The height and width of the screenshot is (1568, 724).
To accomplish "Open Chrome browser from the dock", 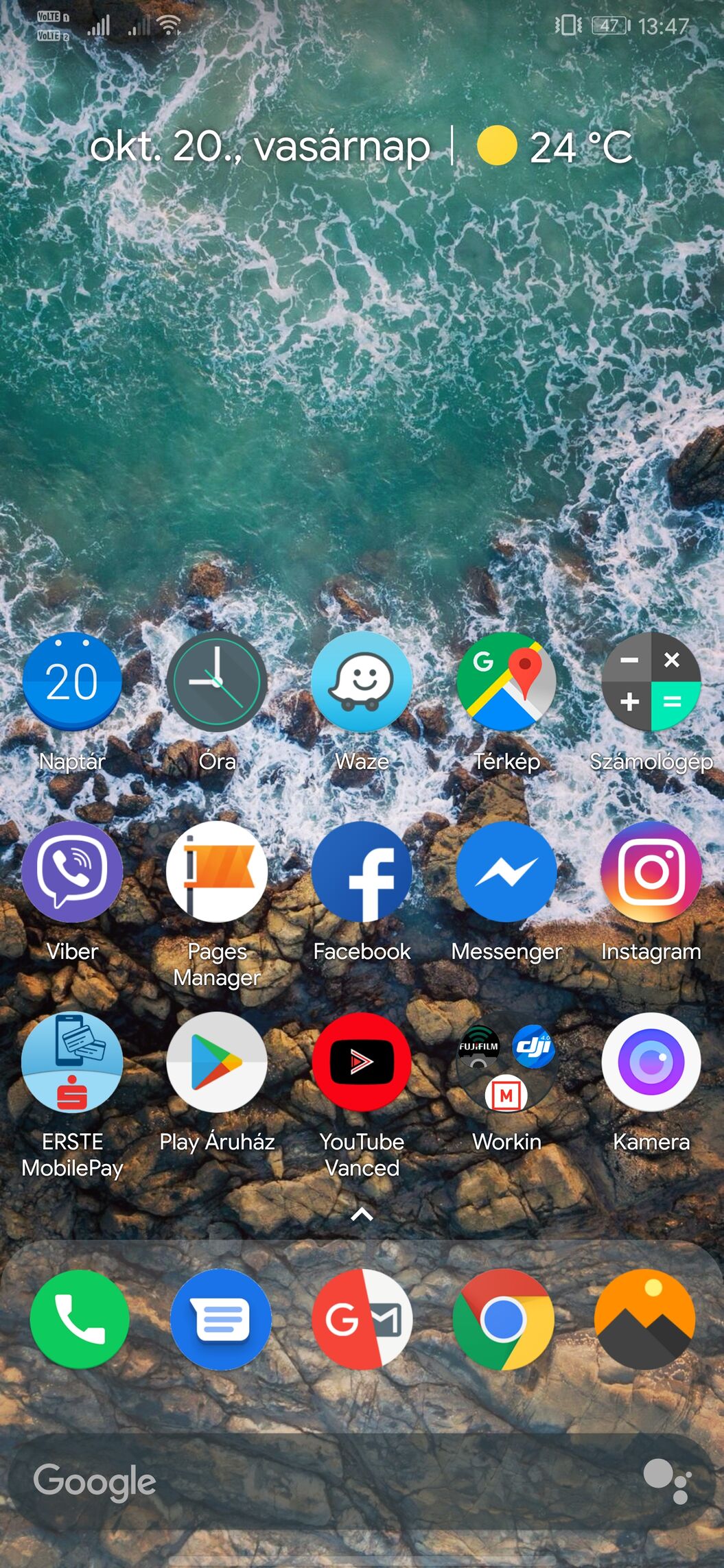I will point(503,1319).
